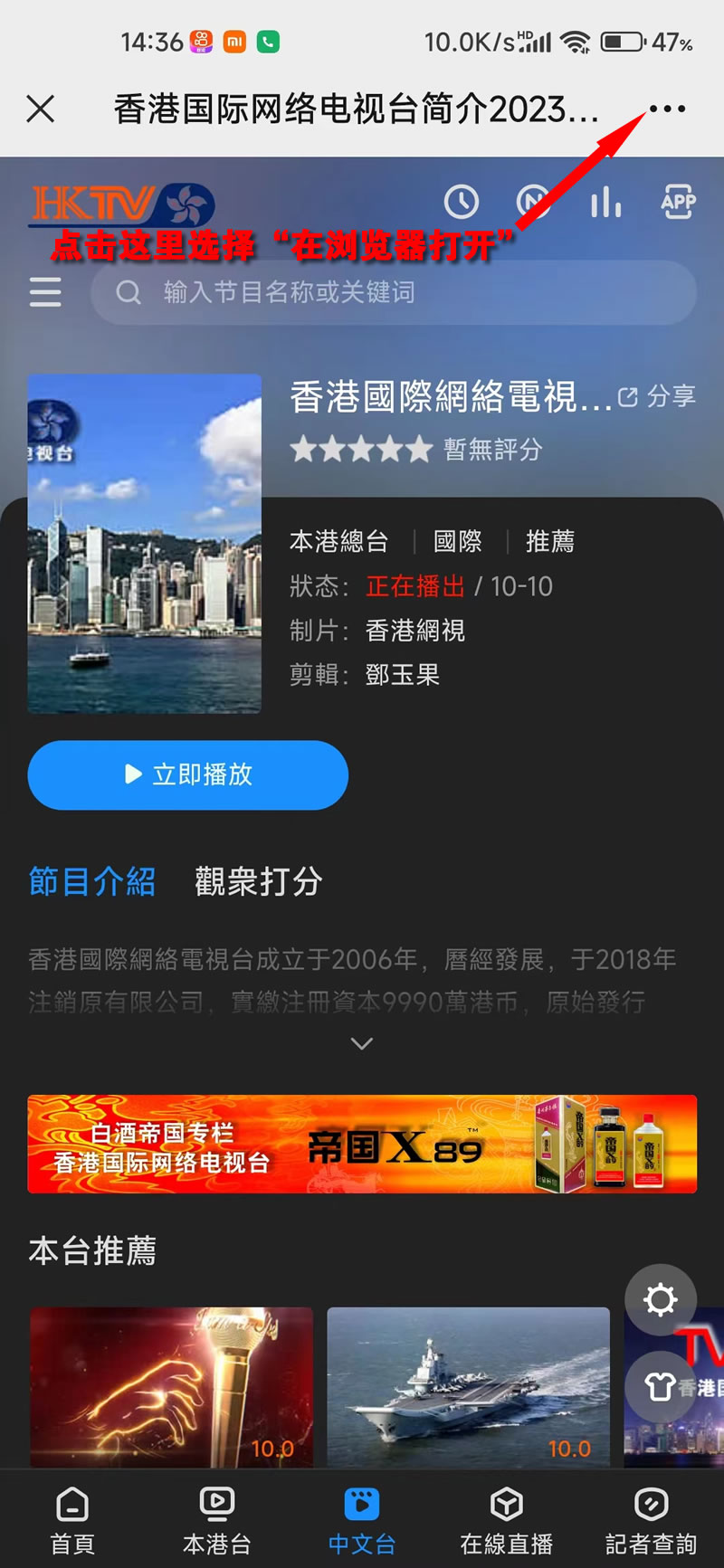Open the floating settings gear
This screenshot has width=724, height=1568.
tap(661, 1299)
